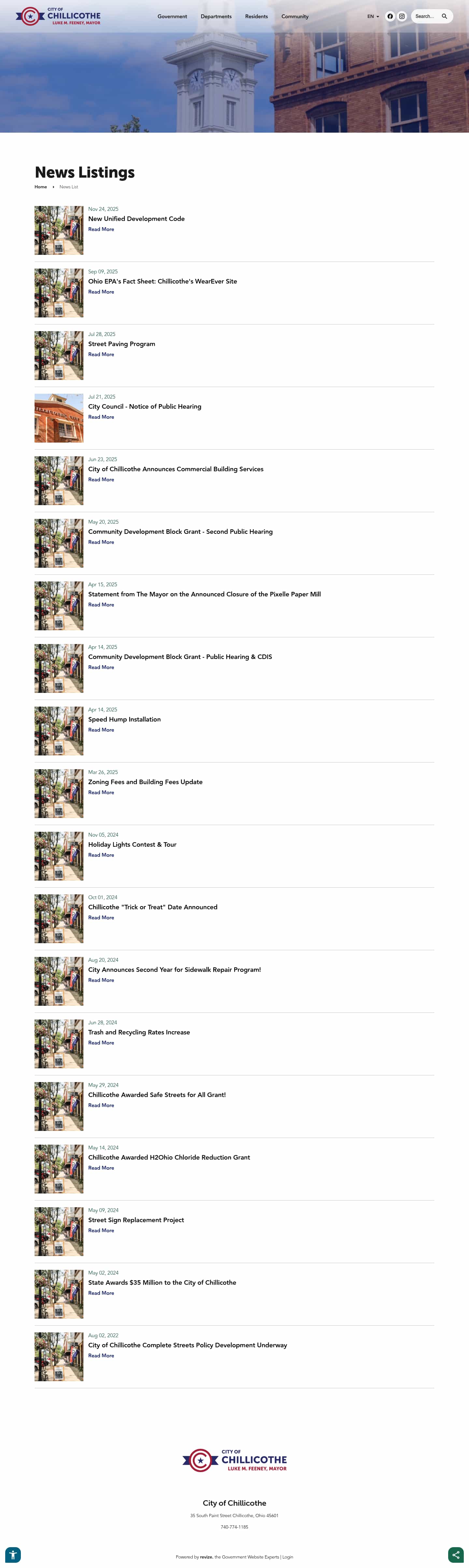Open the Community menu
This screenshot has width=469, height=1568.
(x=294, y=16)
